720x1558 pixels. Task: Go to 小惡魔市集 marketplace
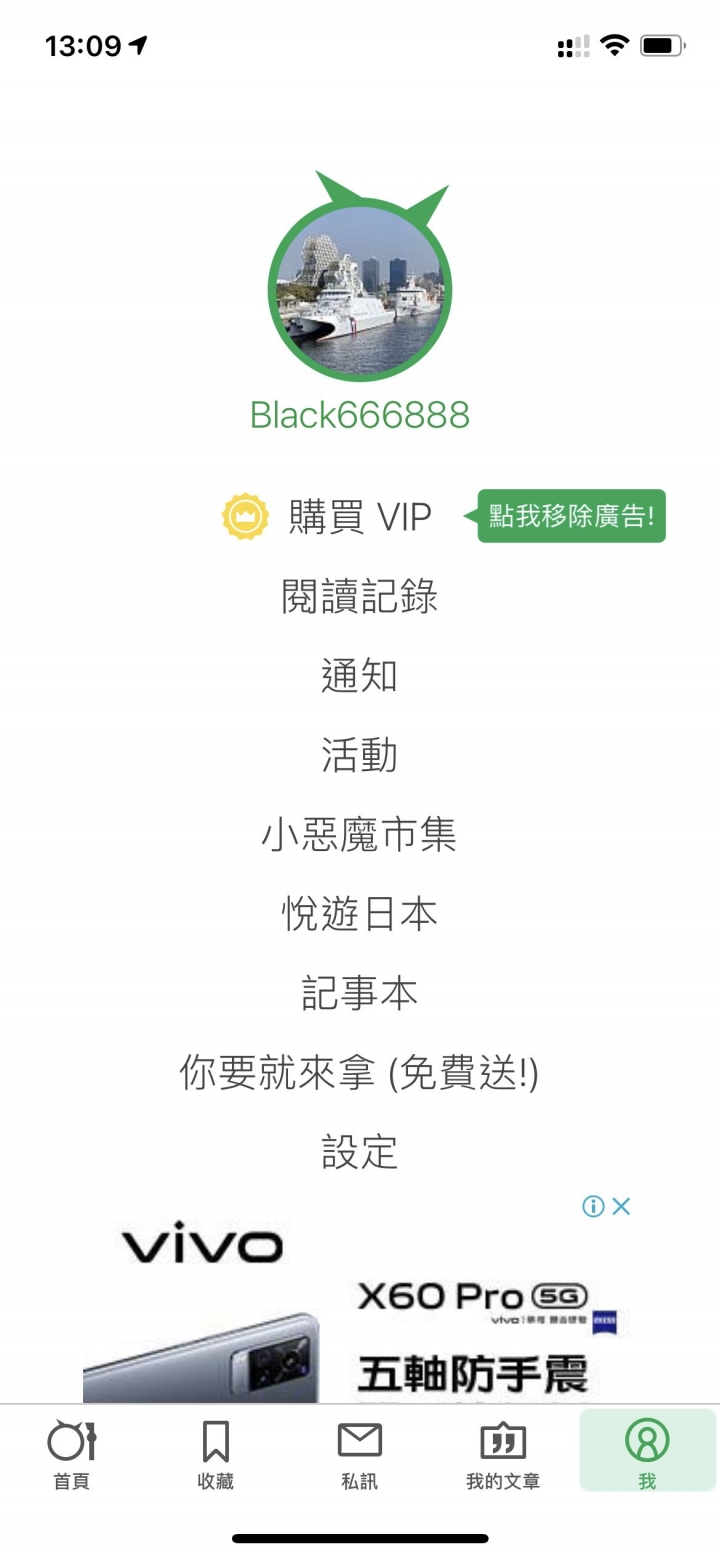click(x=360, y=834)
